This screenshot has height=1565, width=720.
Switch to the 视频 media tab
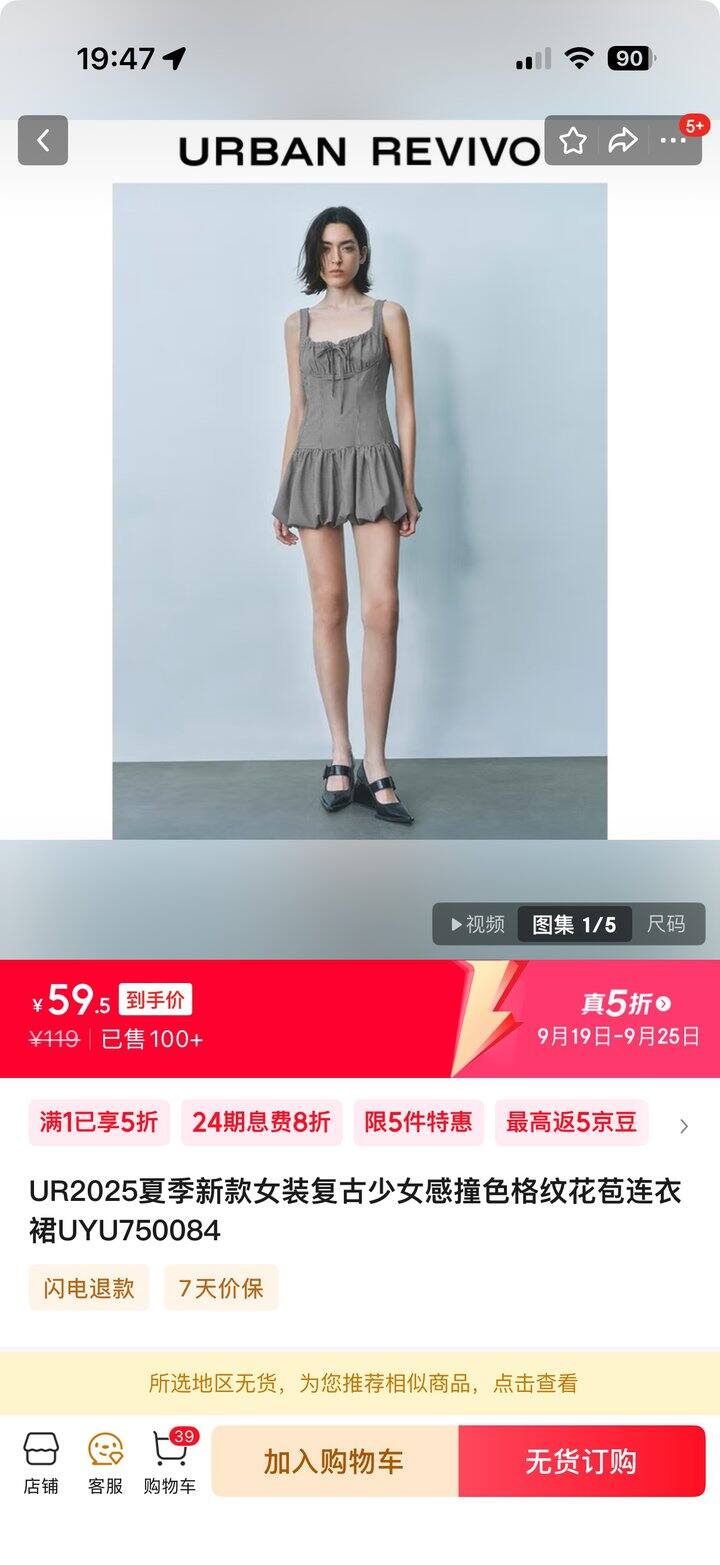click(478, 924)
